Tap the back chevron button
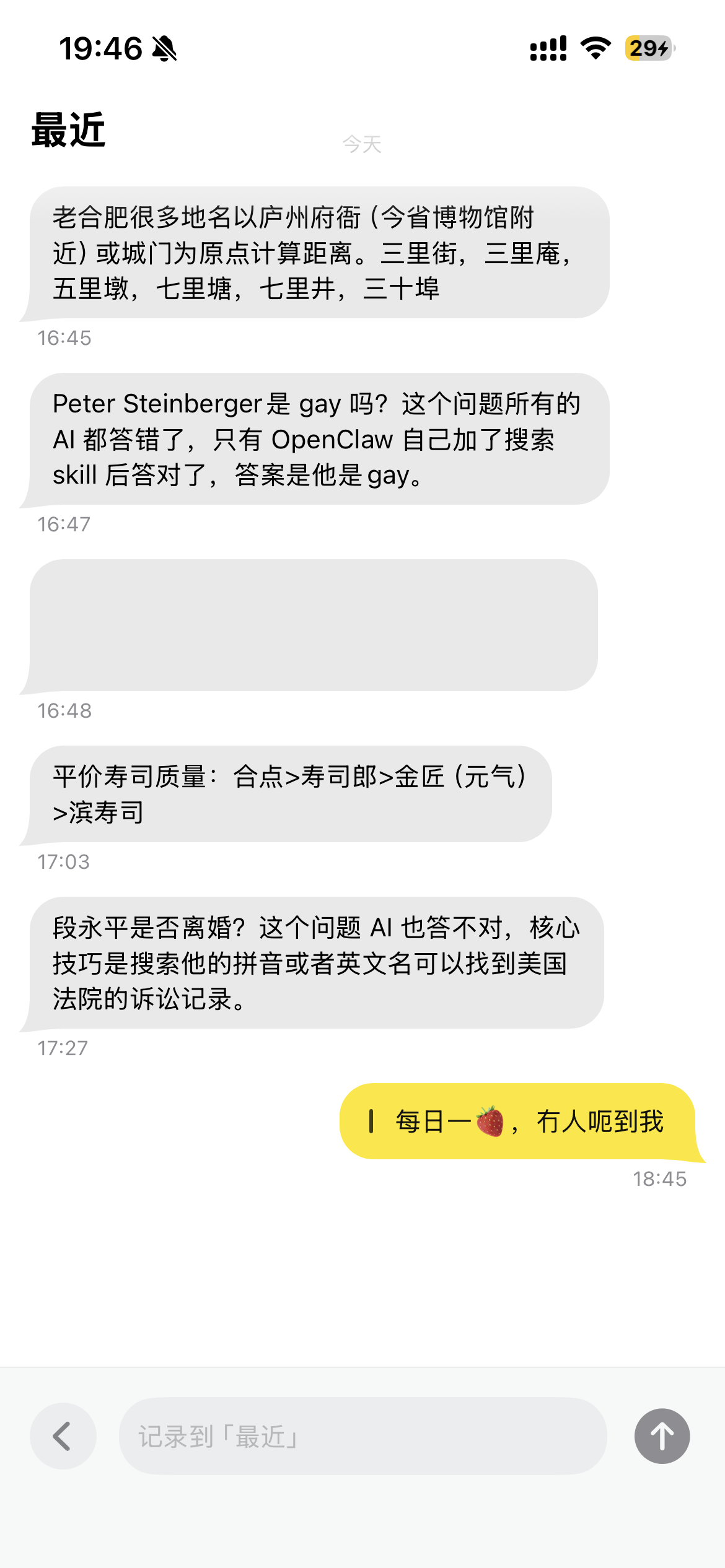 (x=63, y=1436)
